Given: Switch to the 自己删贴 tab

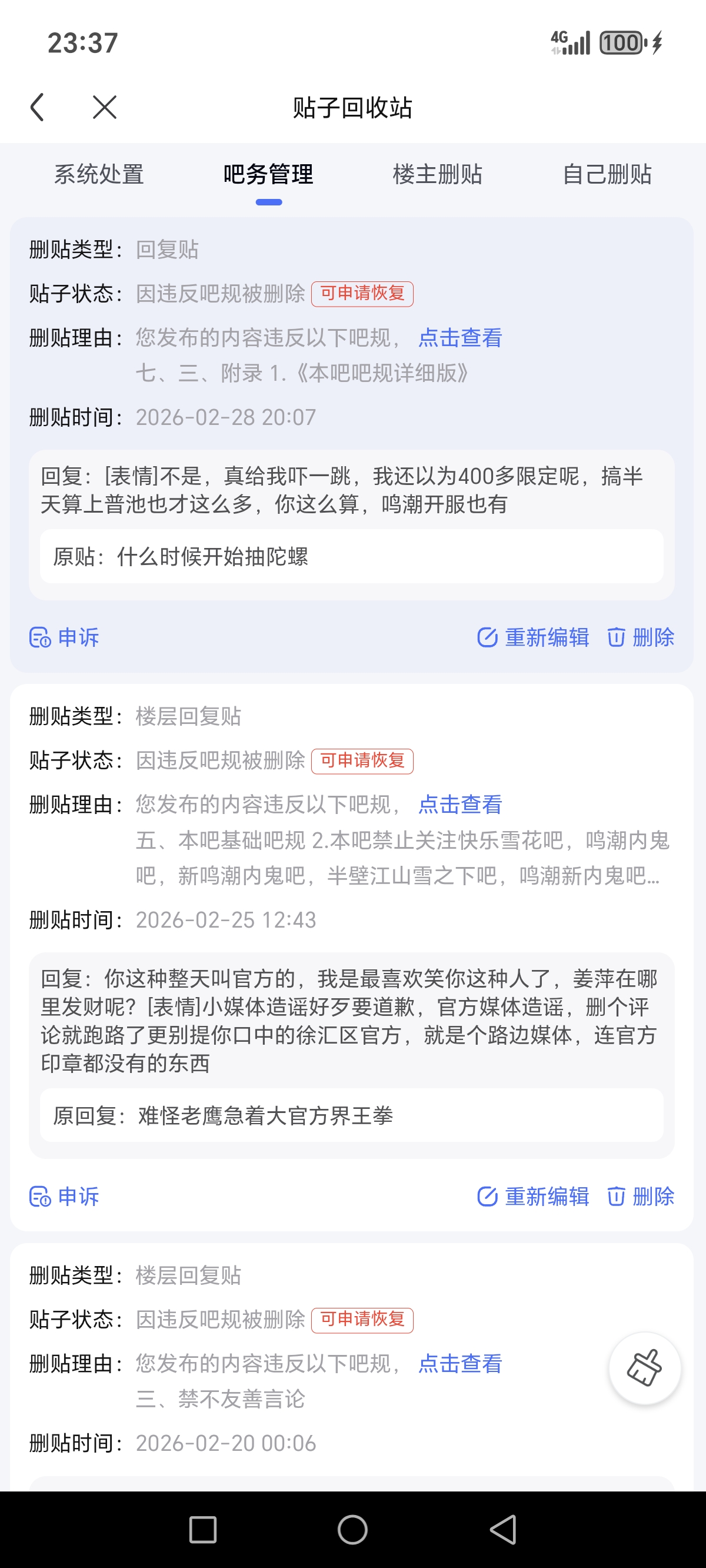Looking at the screenshot, I should 607,175.
